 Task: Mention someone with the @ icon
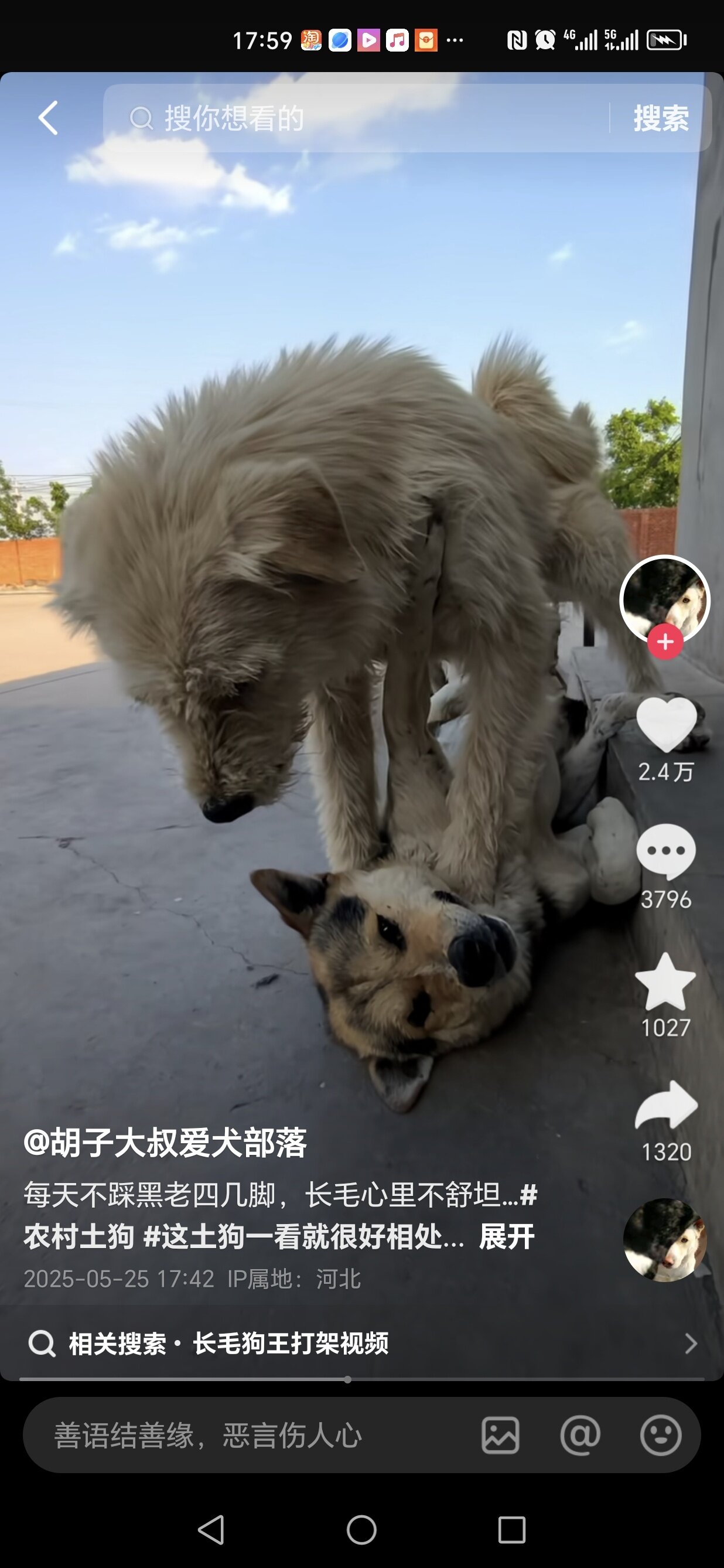point(580,1436)
